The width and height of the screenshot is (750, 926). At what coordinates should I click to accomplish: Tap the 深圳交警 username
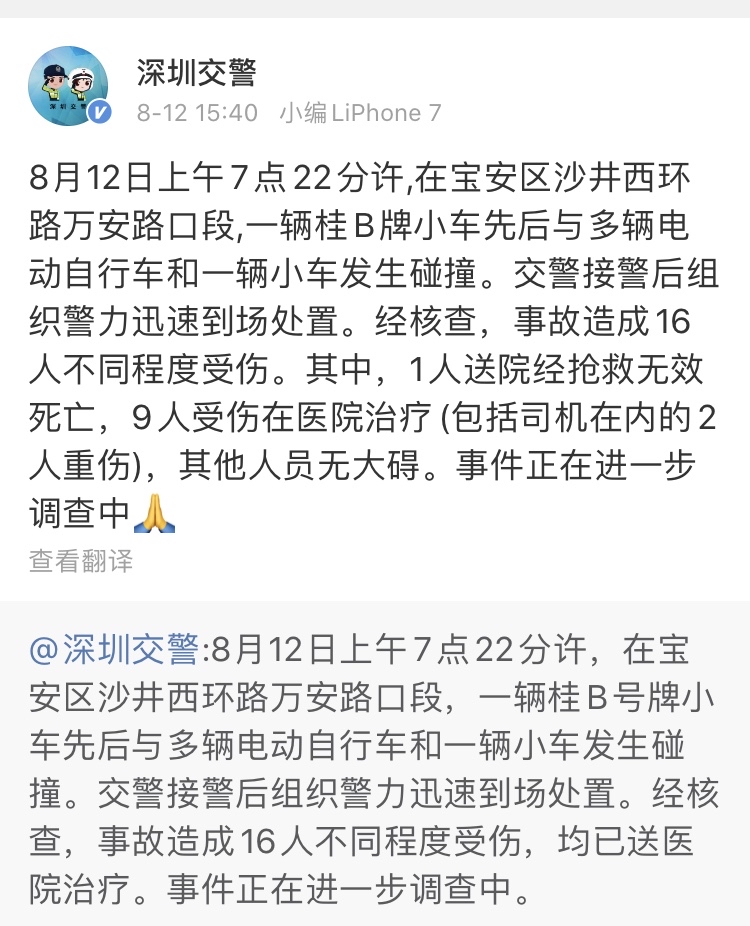point(196,72)
